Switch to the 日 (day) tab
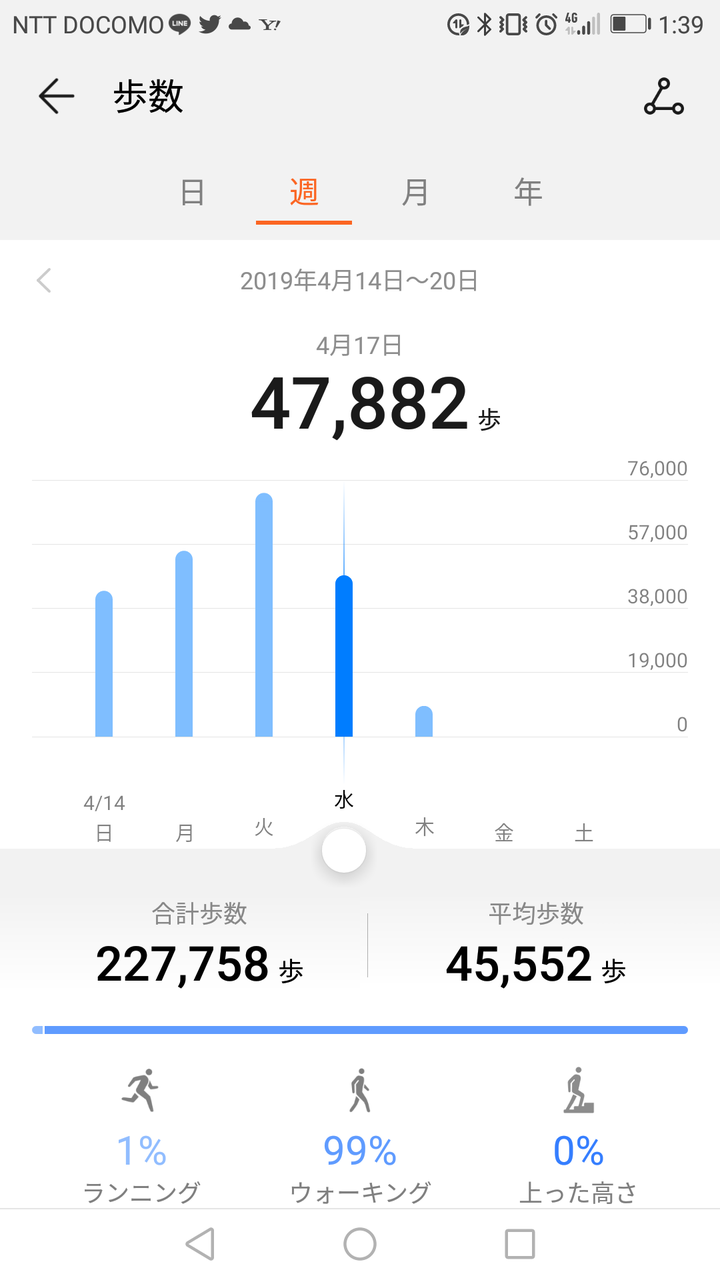This screenshot has width=720, height=1280. (192, 191)
